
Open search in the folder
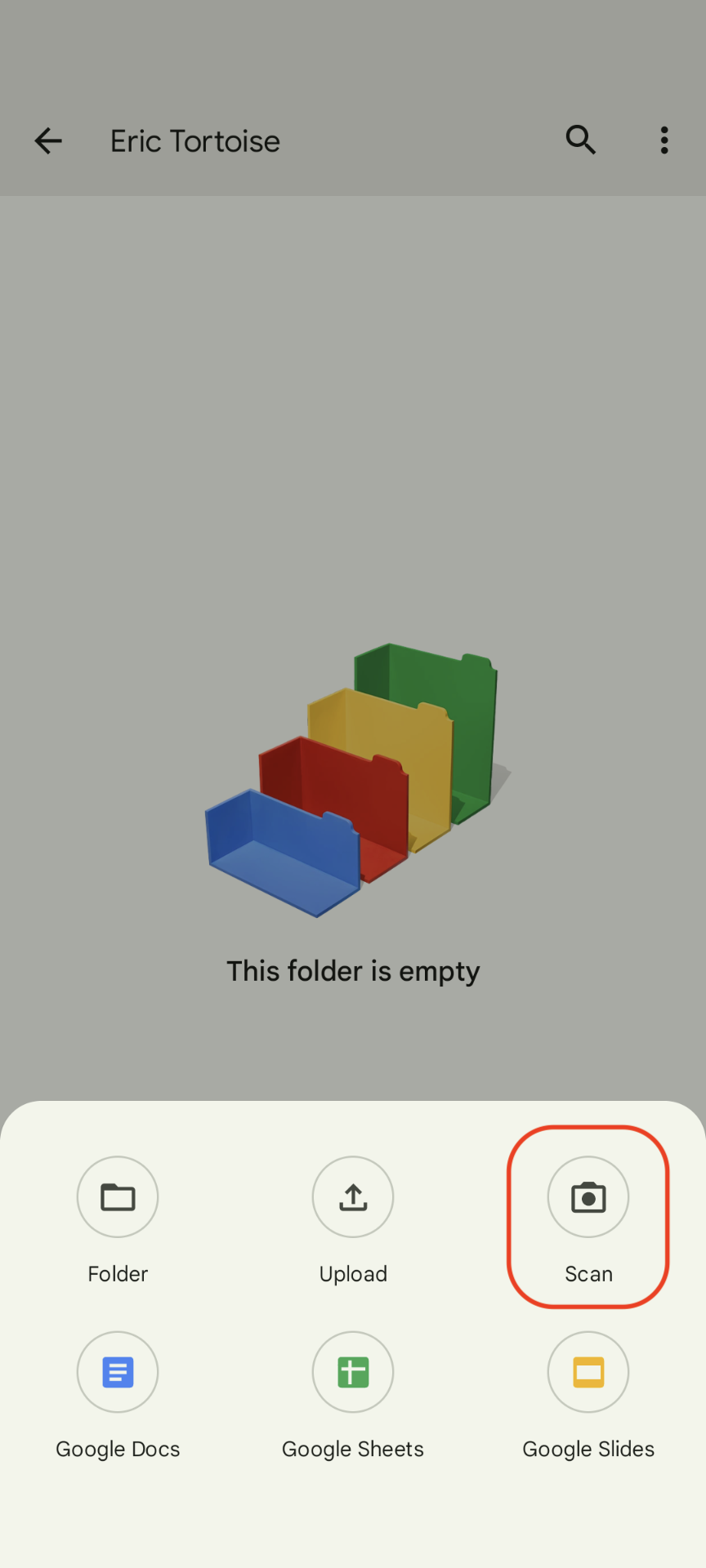pyautogui.click(x=580, y=140)
